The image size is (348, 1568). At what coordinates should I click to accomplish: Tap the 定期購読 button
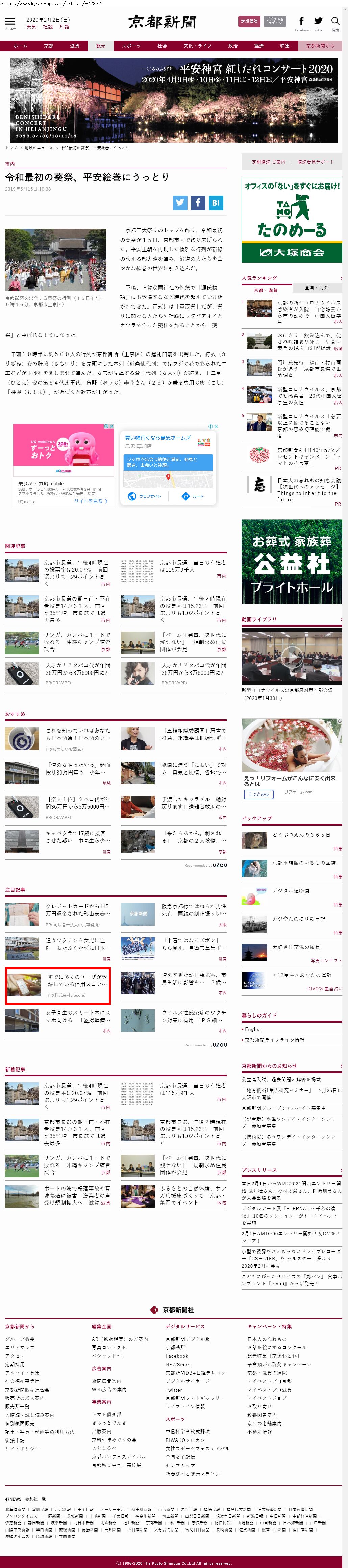click(249, 21)
